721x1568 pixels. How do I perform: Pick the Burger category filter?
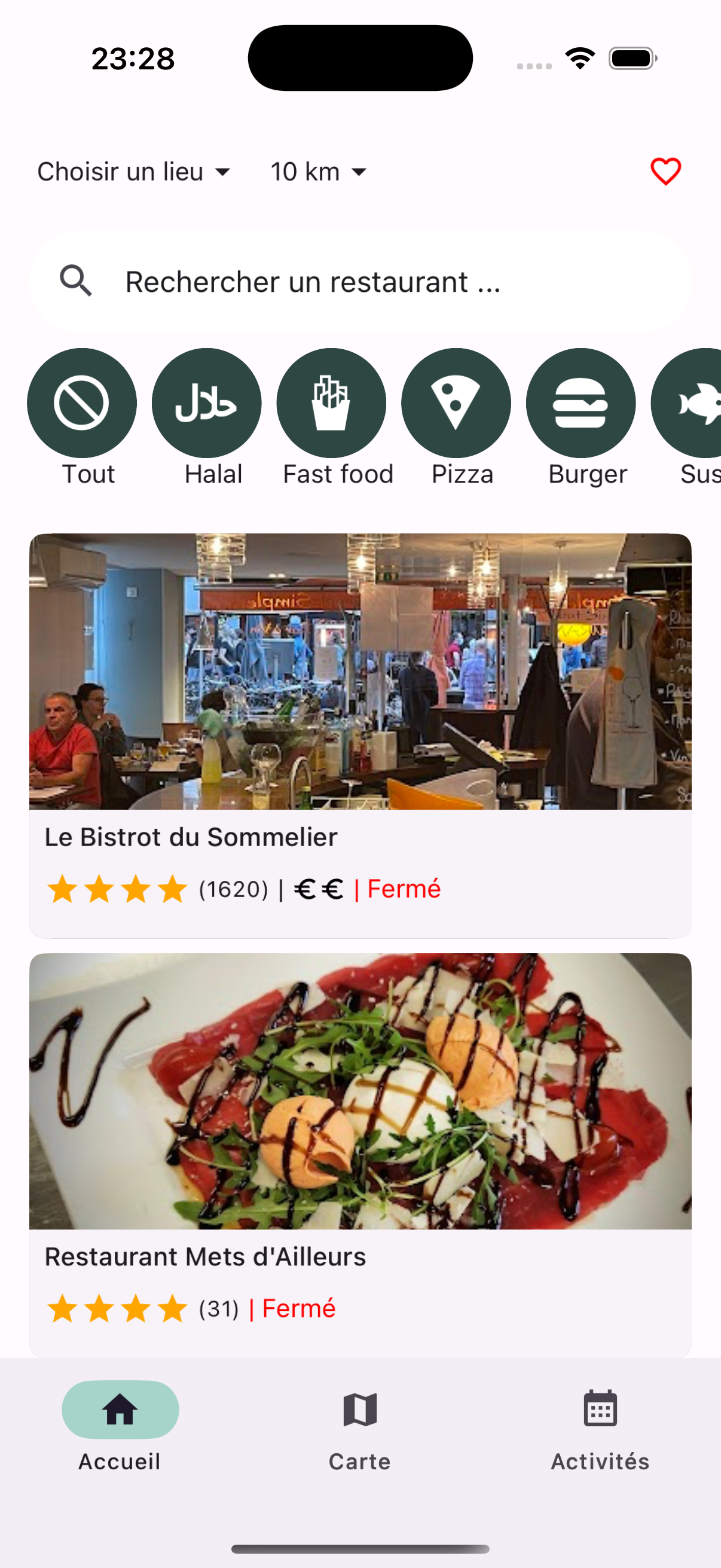581,403
